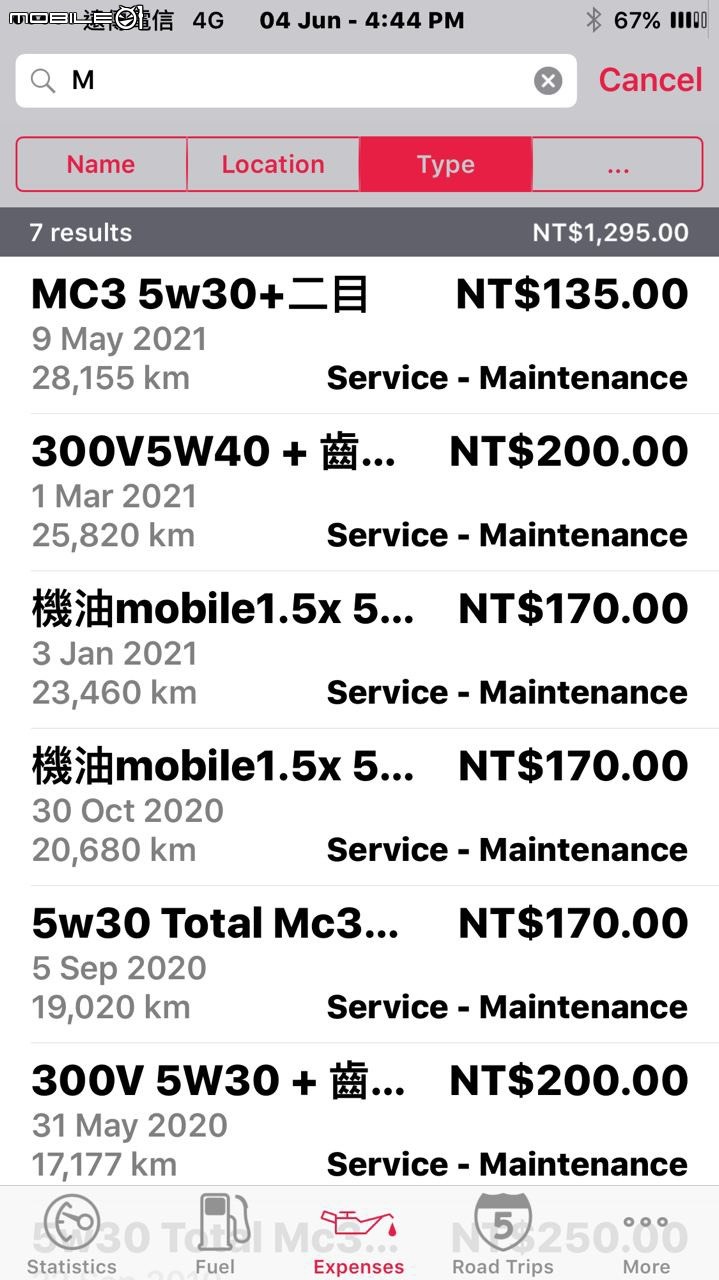
Task: Select the Expenses tab
Action: coord(359,1234)
